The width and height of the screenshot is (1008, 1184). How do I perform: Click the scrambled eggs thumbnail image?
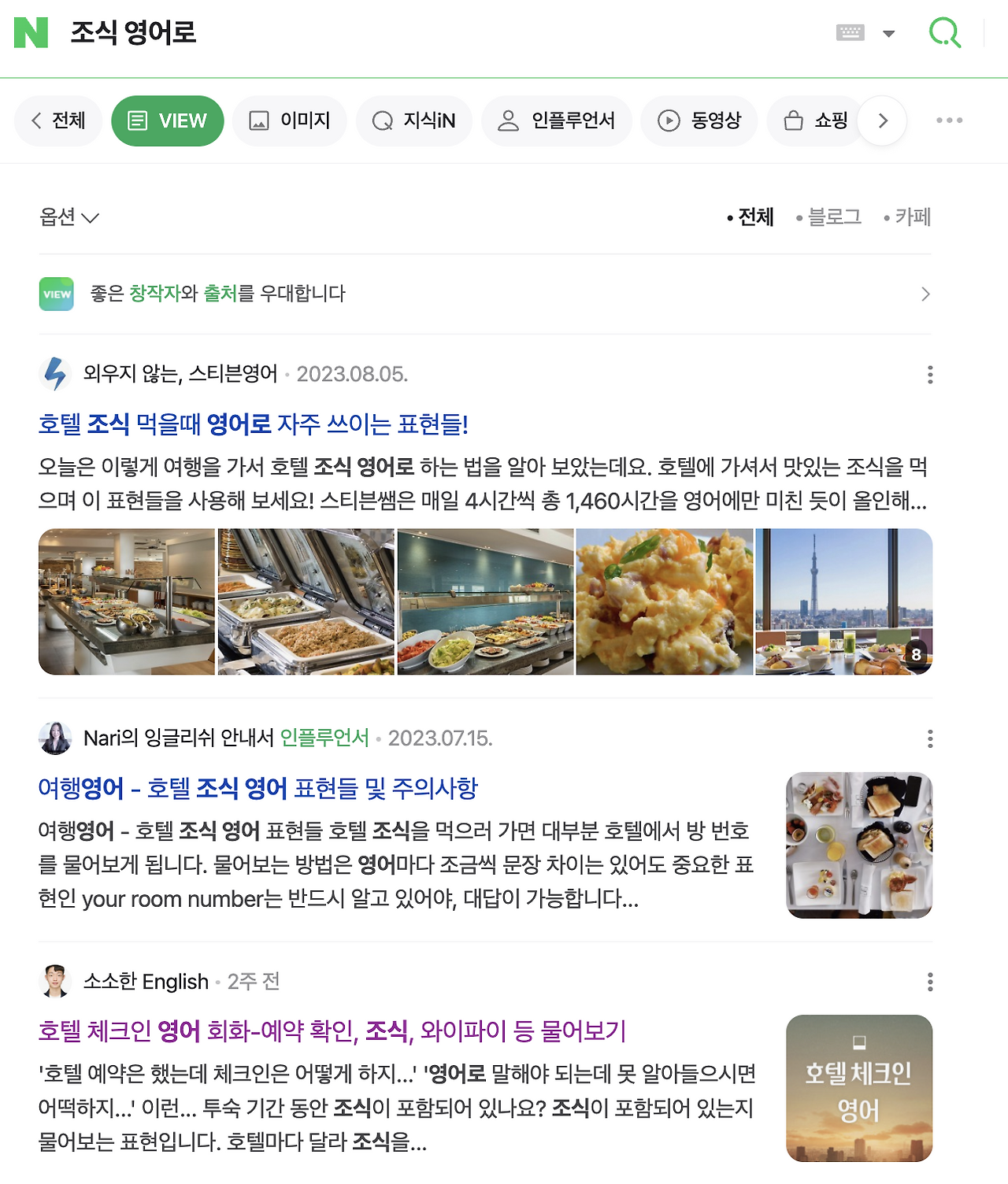coord(665,601)
